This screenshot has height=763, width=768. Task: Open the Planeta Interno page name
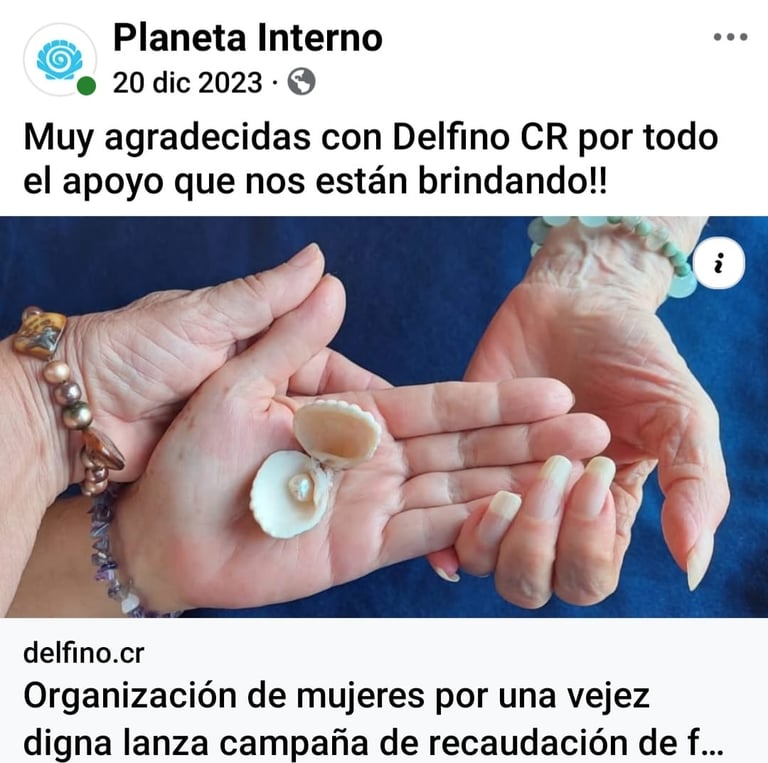coord(247,38)
